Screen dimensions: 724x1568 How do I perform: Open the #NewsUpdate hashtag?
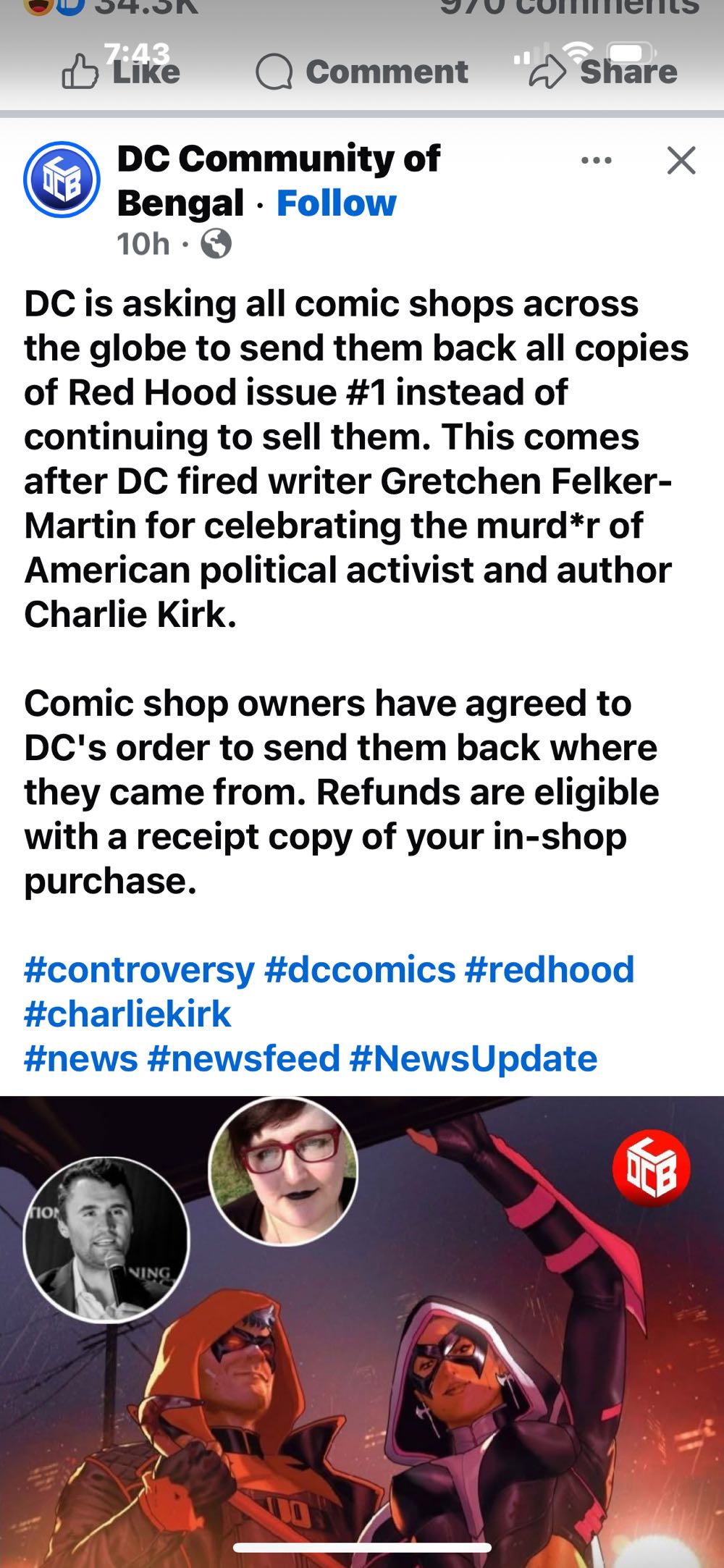pos(473,1058)
